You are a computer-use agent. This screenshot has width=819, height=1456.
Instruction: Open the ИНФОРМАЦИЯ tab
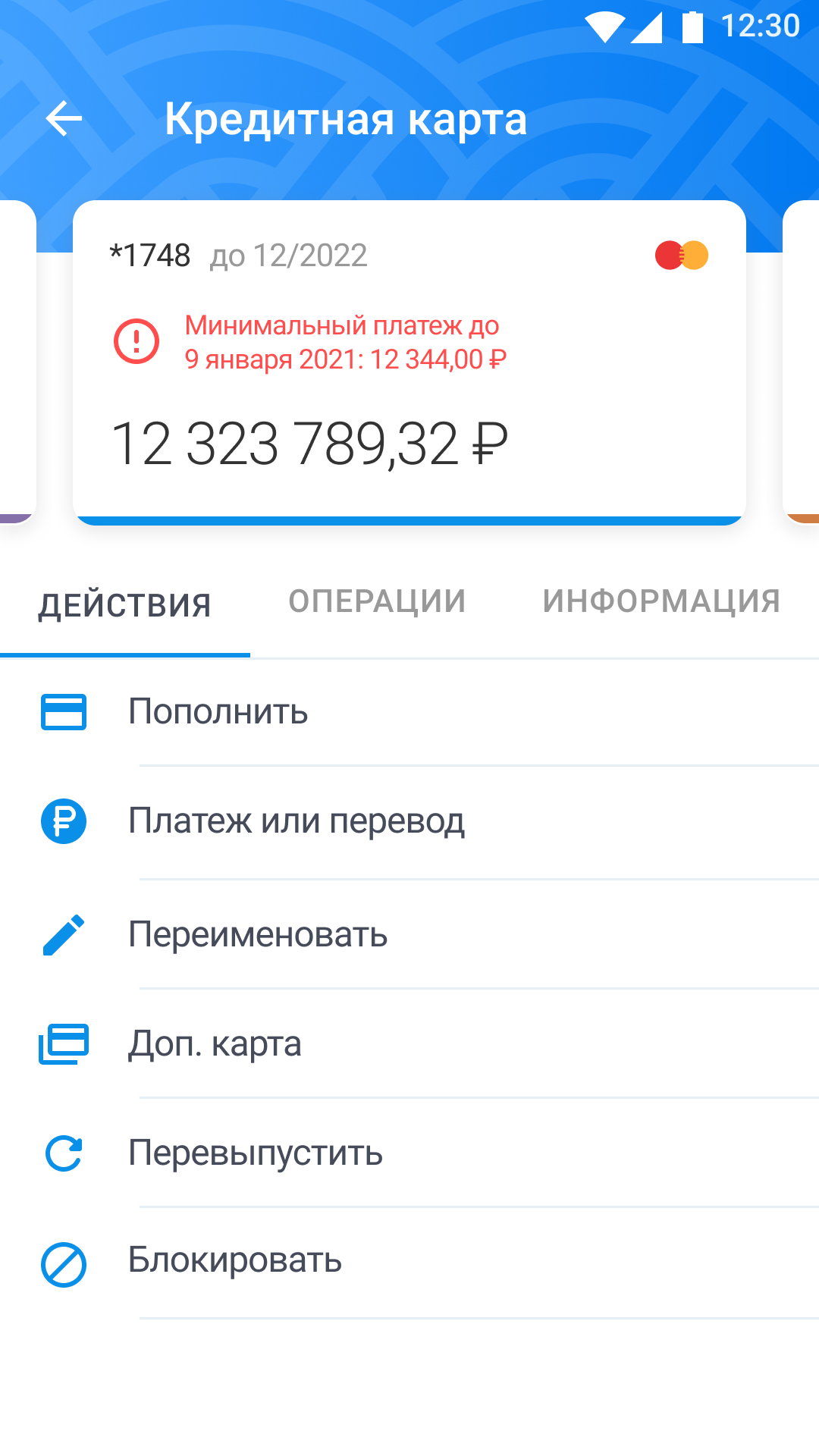coord(660,601)
